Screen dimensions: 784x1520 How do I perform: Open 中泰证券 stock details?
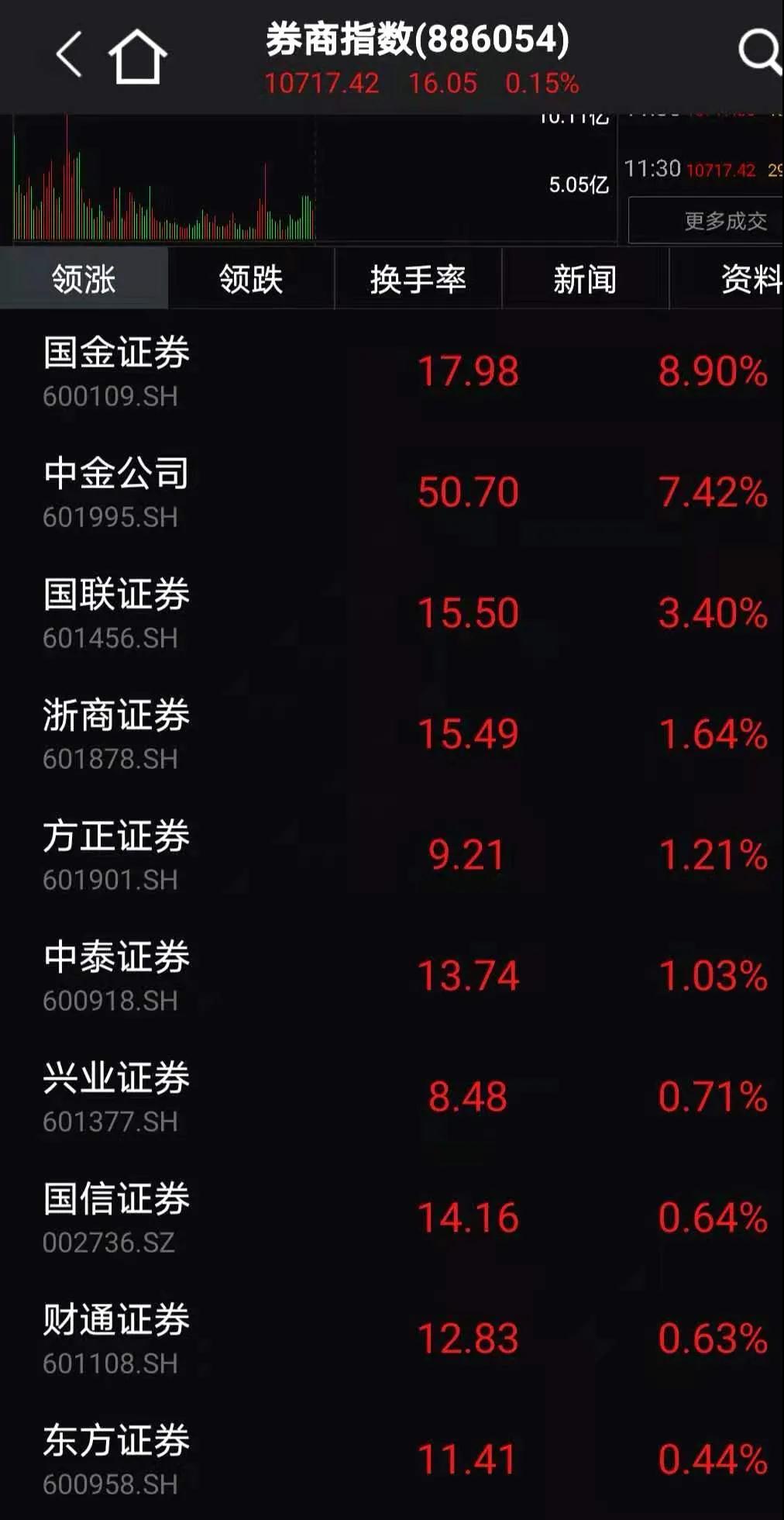[x=392, y=976]
